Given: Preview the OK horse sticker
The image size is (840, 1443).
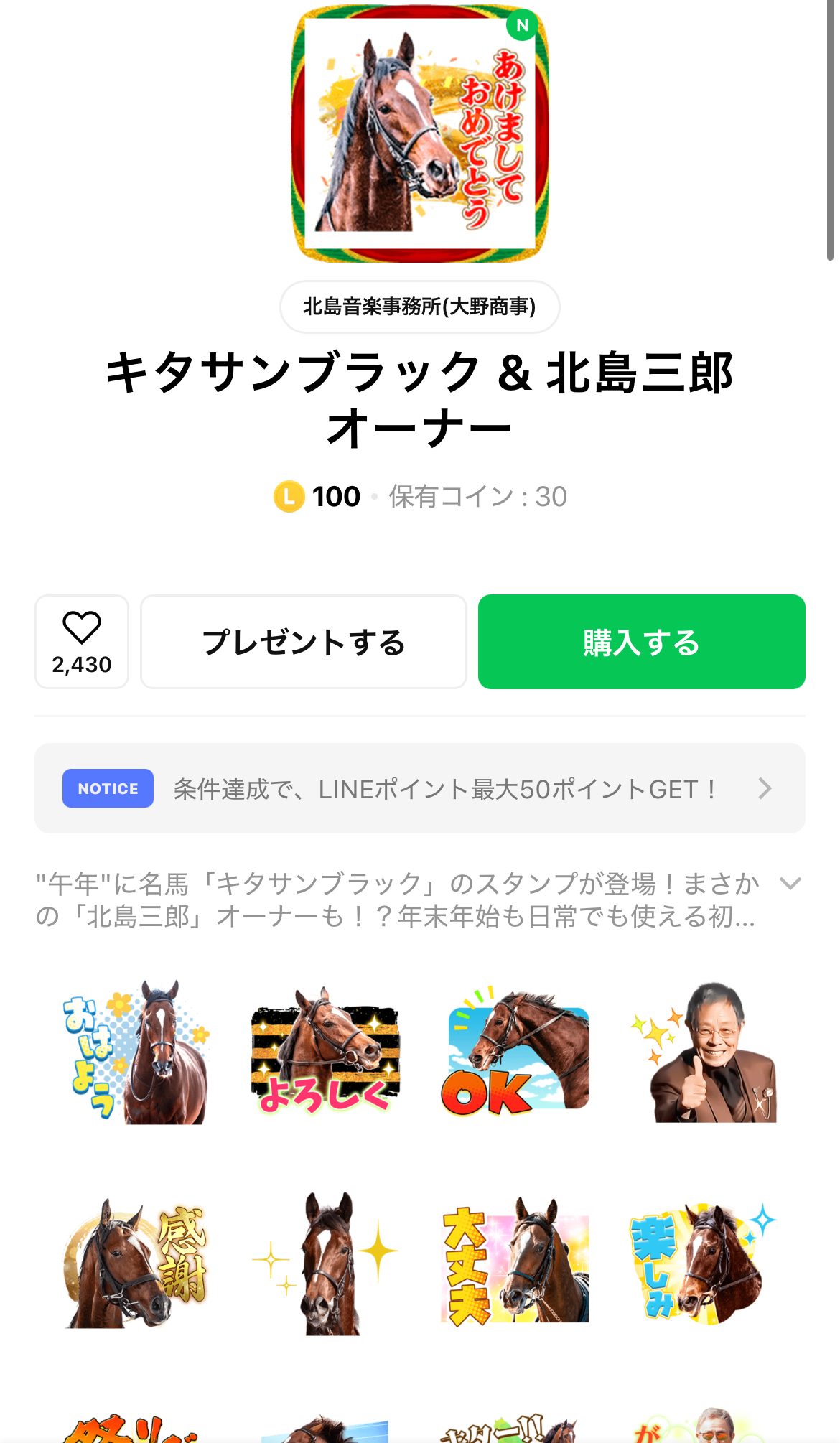Looking at the screenshot, I should tap(515, 1052).
